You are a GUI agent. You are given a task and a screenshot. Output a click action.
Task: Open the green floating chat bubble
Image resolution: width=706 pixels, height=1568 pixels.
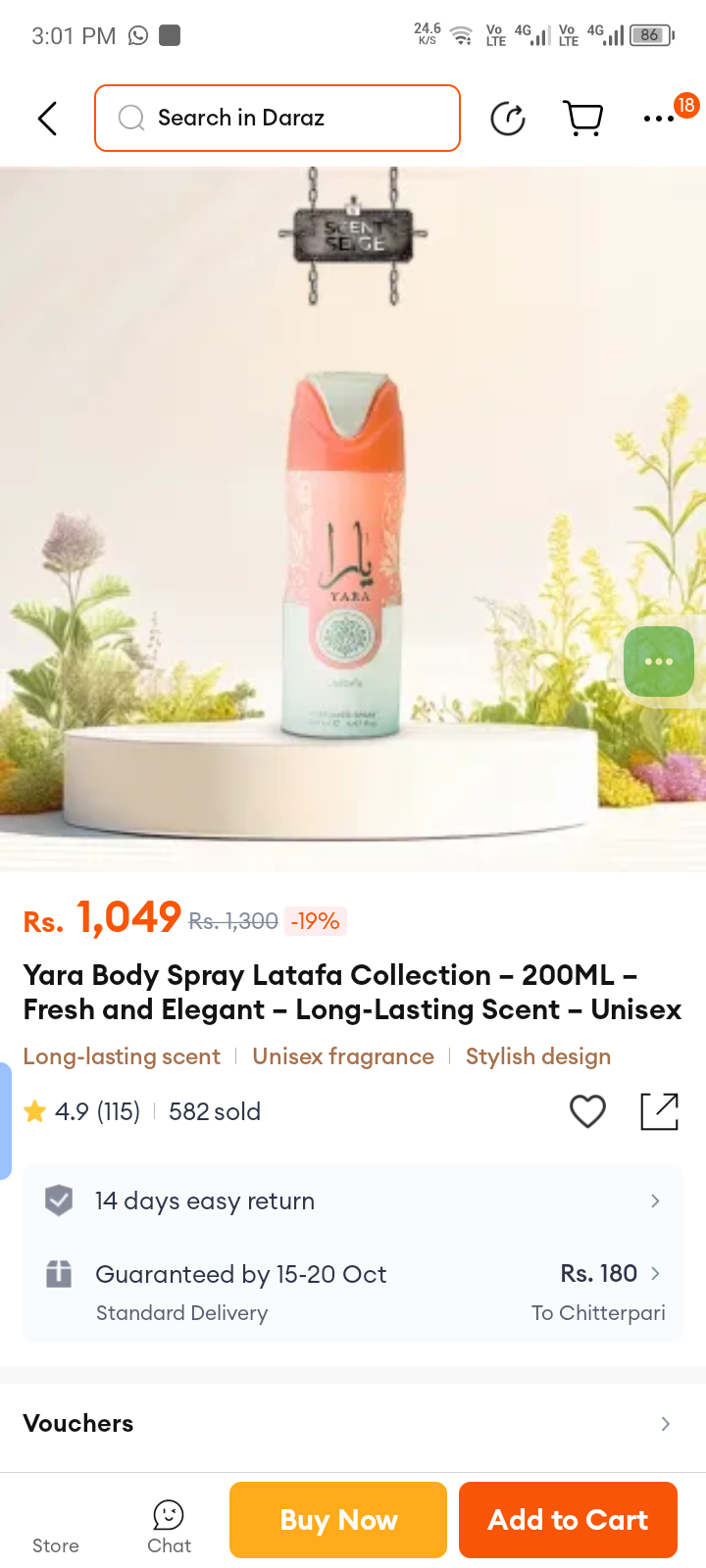point(659,661)
